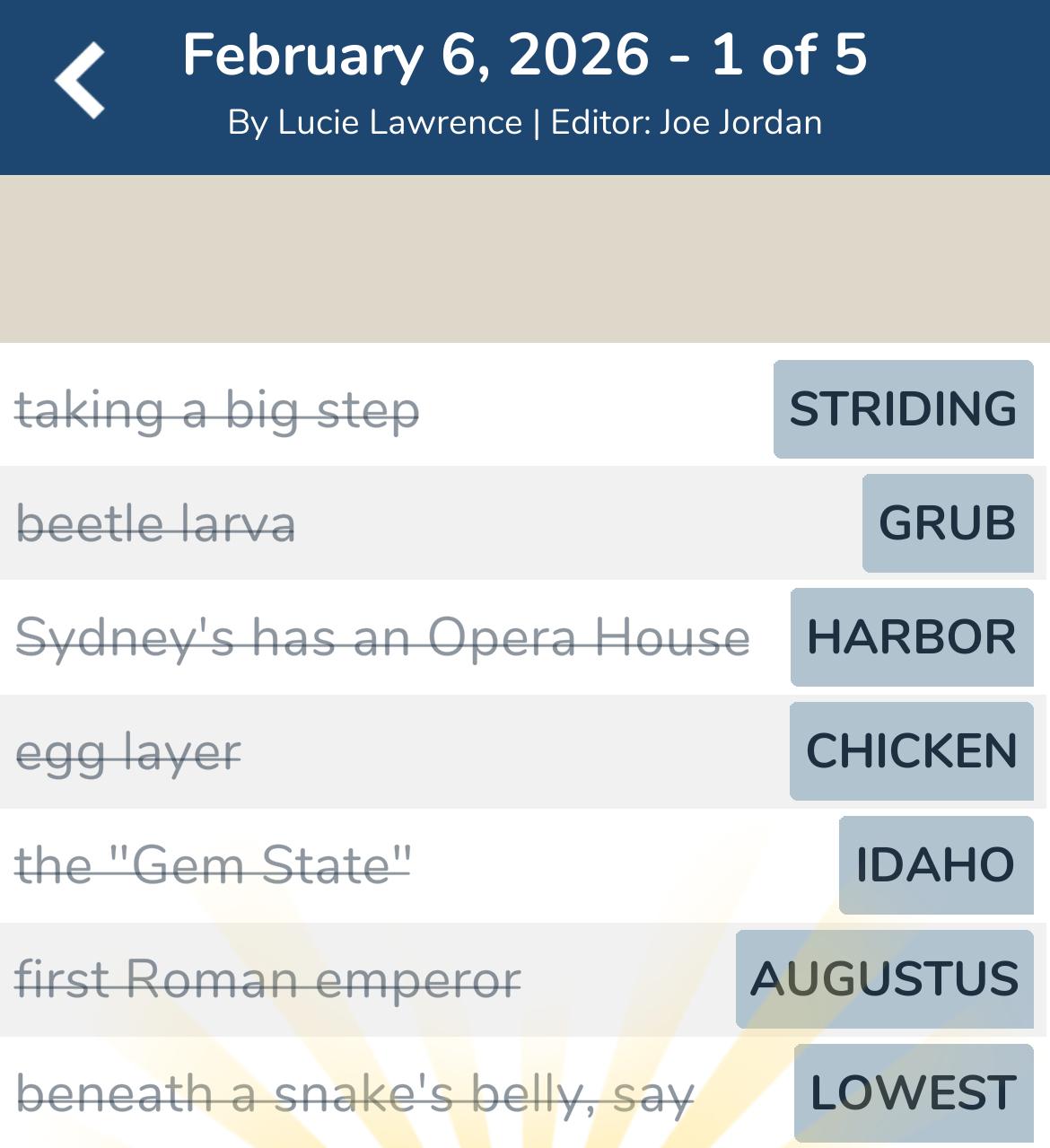Select the clue 'egg layer'
The image size is (1050, 1148).
pyautogui.click(x=129, y=750)
